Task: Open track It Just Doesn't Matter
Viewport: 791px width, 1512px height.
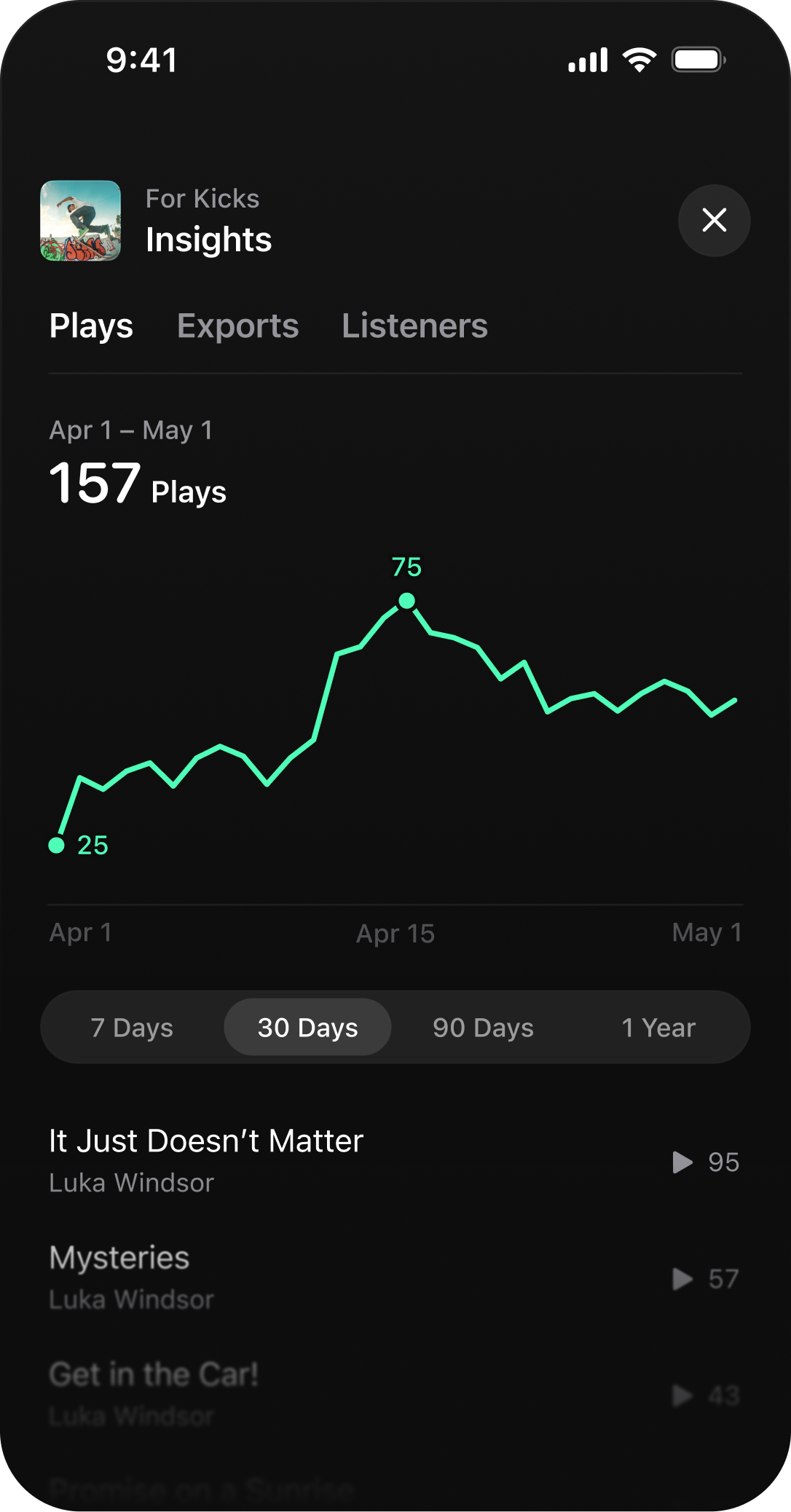Action: click(206, 1160)
